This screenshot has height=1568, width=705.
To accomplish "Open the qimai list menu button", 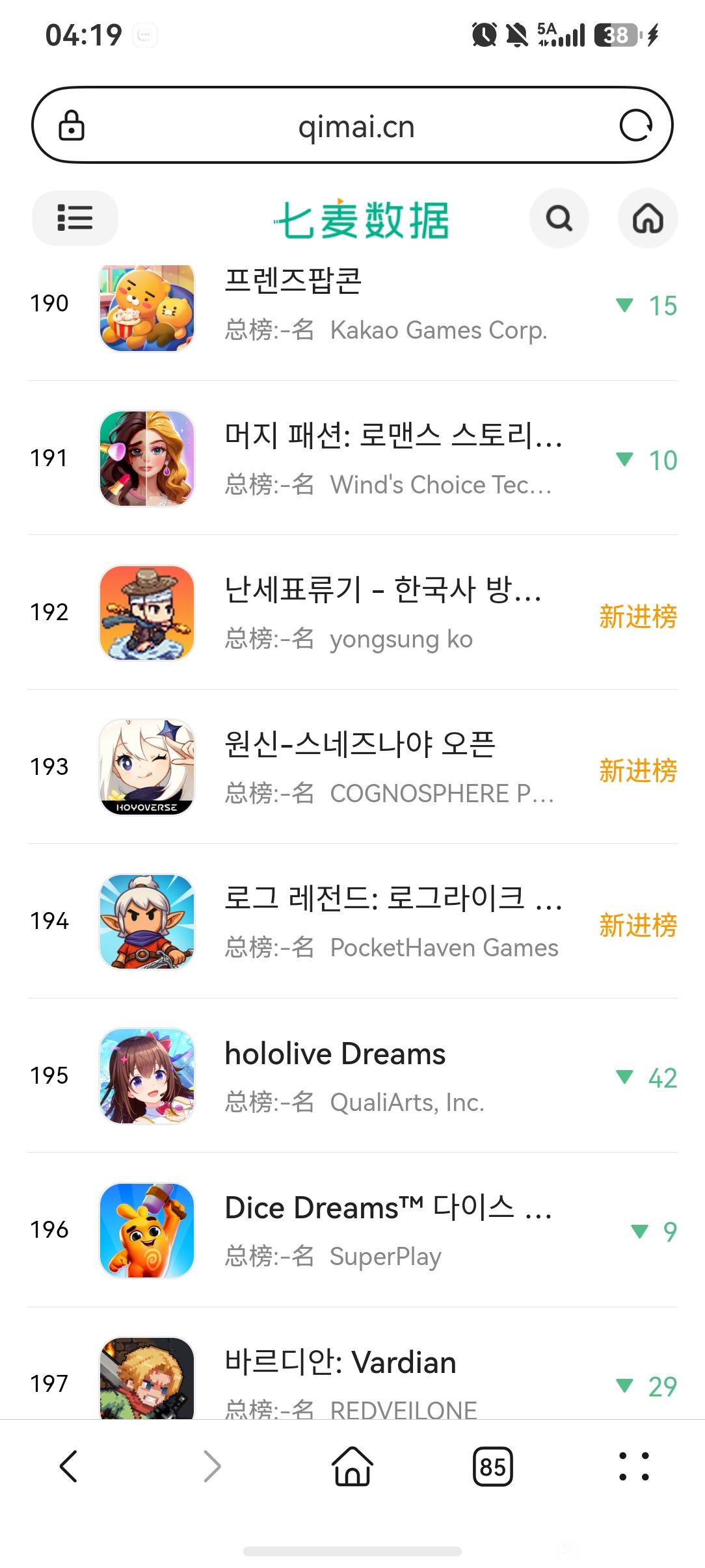I will (75, 218).
